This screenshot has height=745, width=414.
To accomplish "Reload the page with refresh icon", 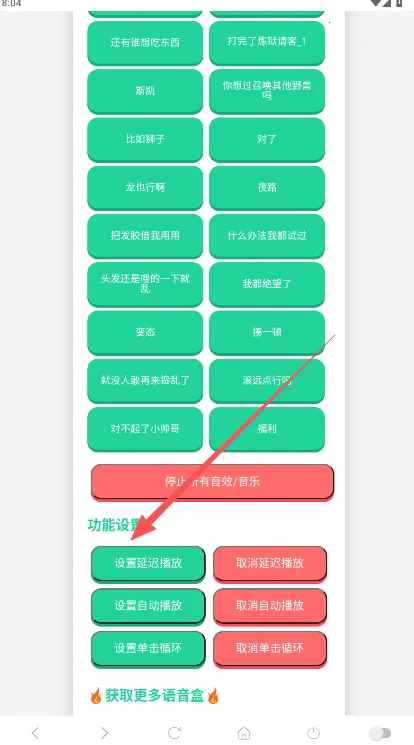I will pyautogui.click(x=174, y=733).
